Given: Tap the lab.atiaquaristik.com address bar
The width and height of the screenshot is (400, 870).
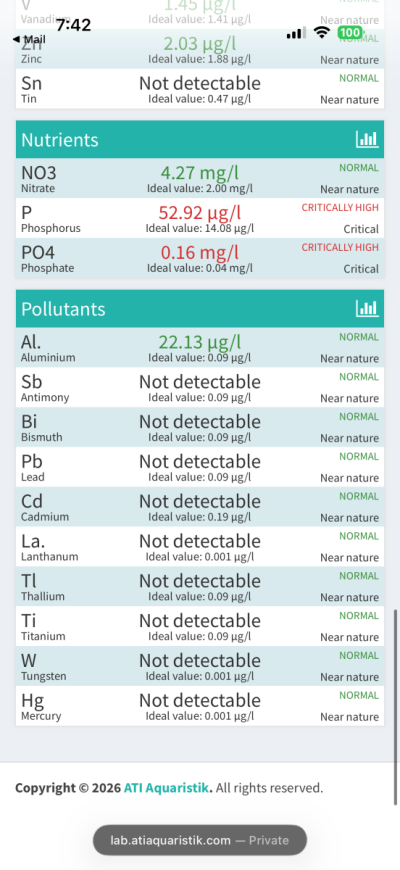Looking at the screenshot, I should click(x=200, y=840).
